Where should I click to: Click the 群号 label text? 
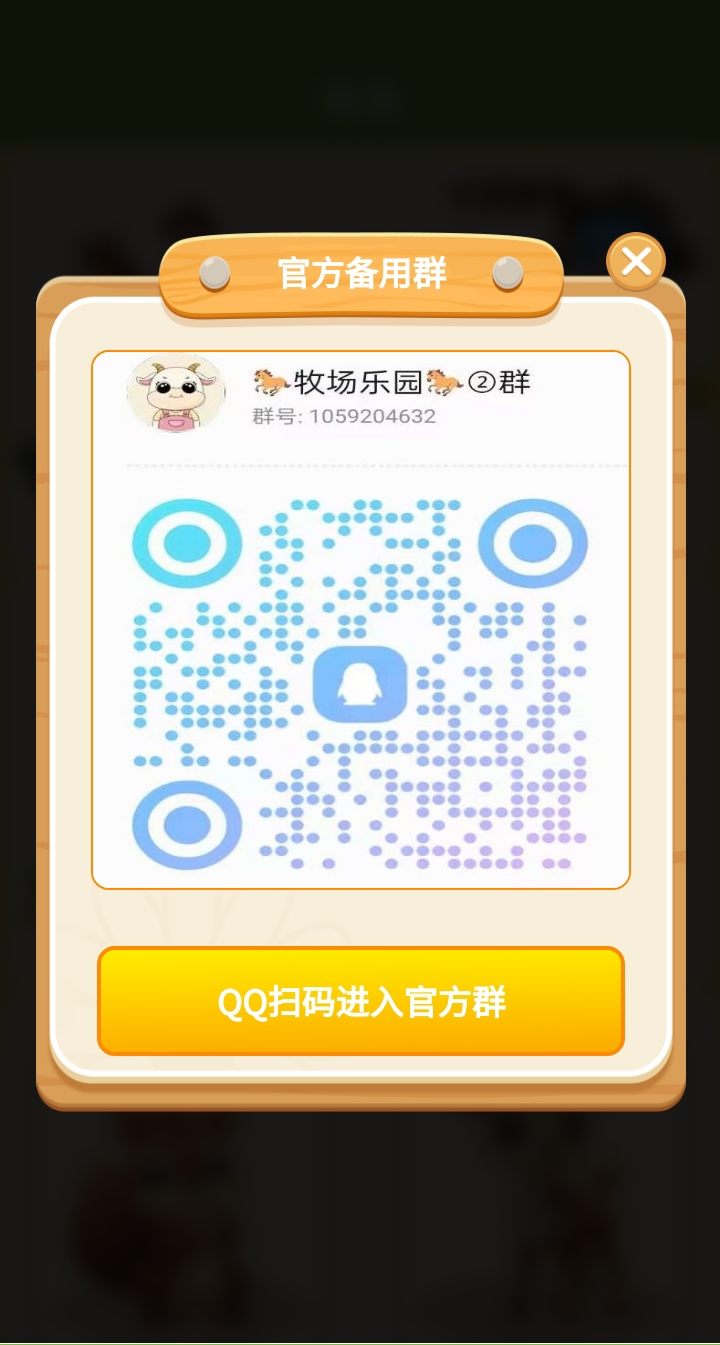pyautogui.click(x=278, y=417)
